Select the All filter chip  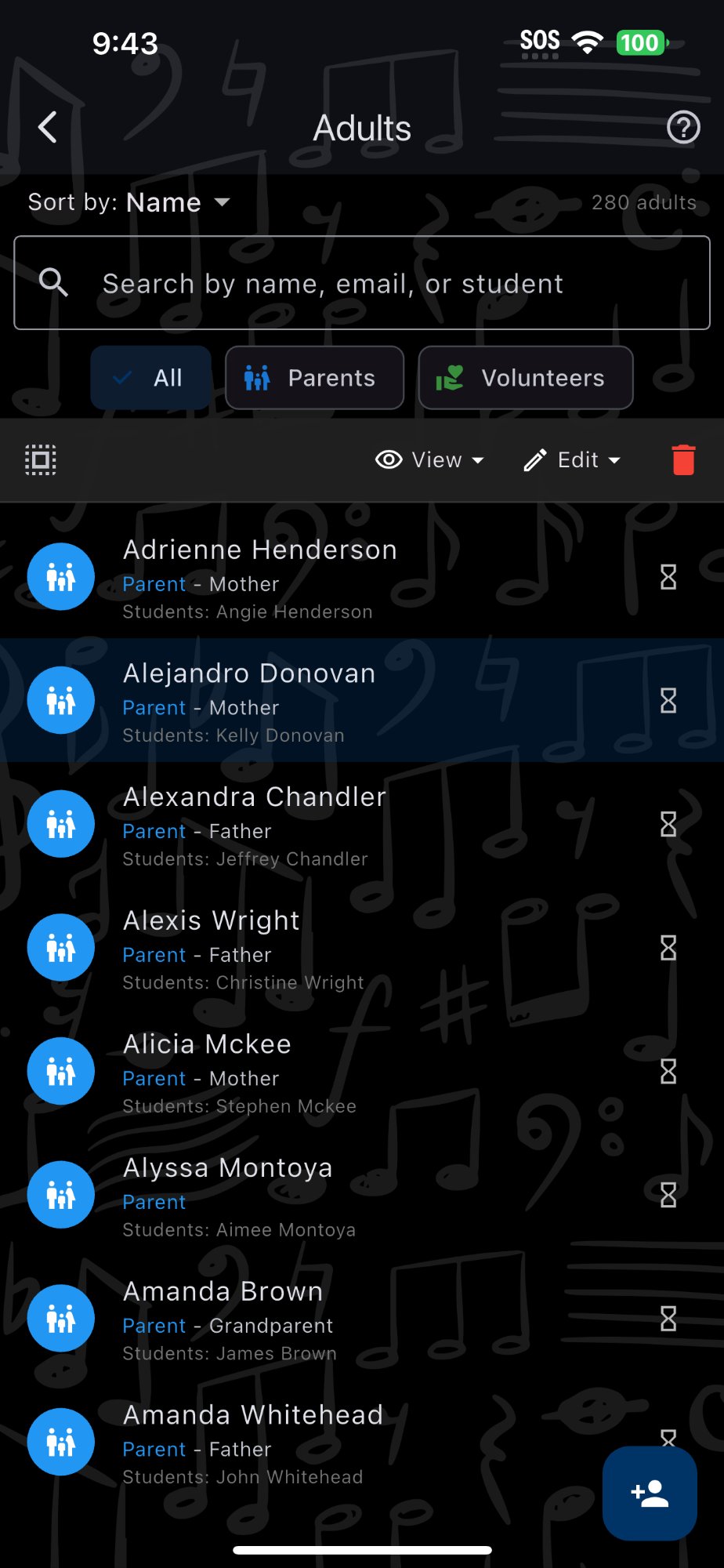[151, 378]
